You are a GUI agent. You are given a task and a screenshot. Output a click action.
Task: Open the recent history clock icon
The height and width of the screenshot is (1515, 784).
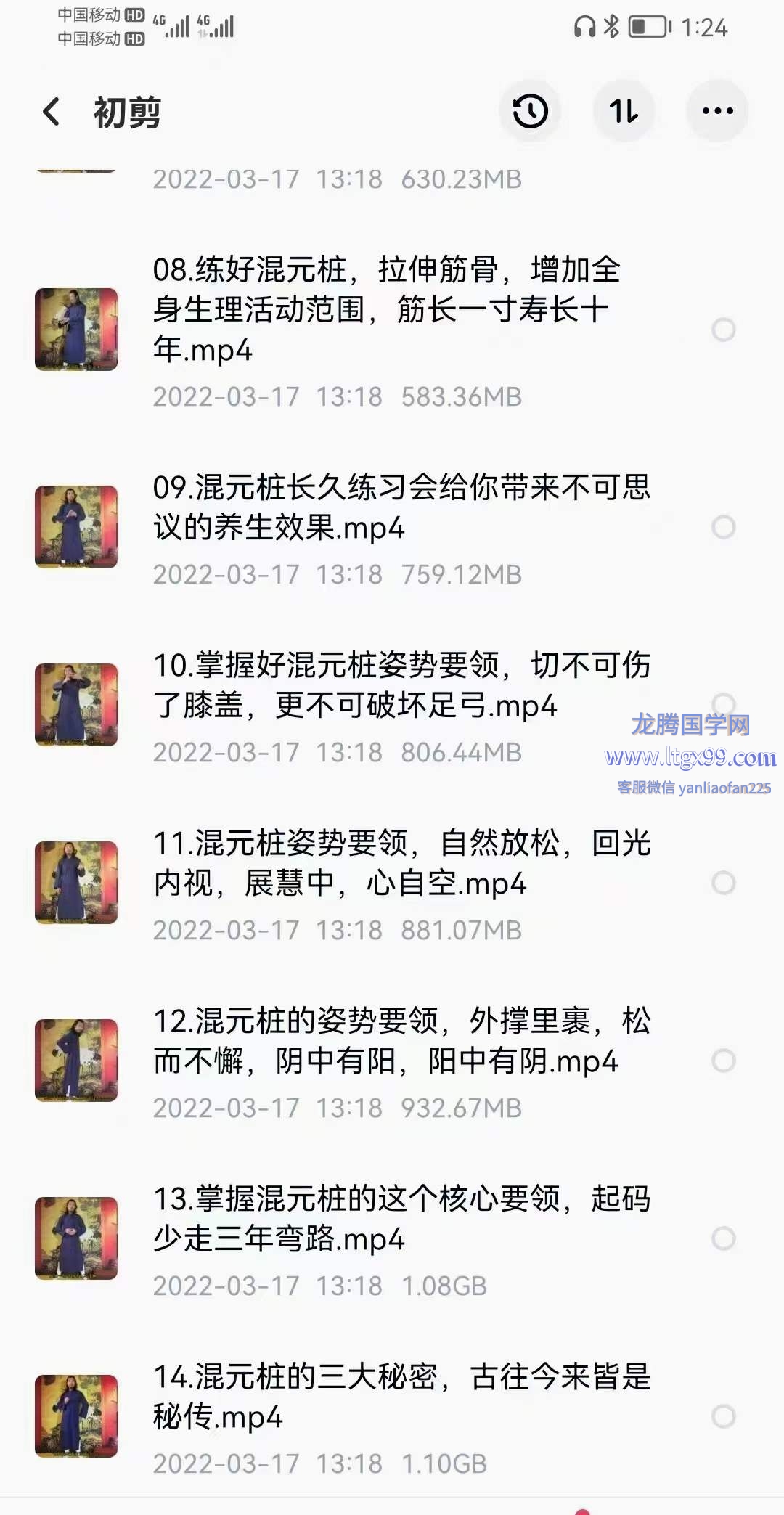pos(530,111)
